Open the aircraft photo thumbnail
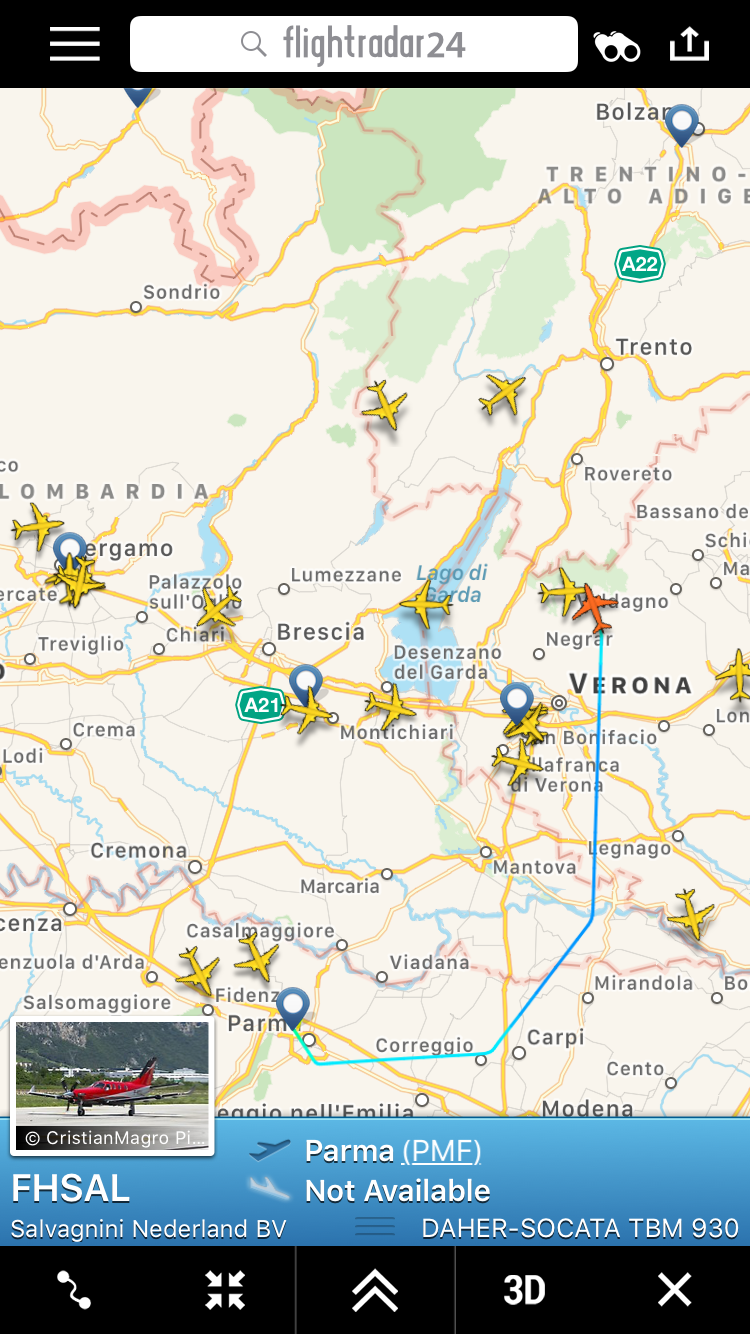Screen dimensions: 750x1334 point(112,1085)
